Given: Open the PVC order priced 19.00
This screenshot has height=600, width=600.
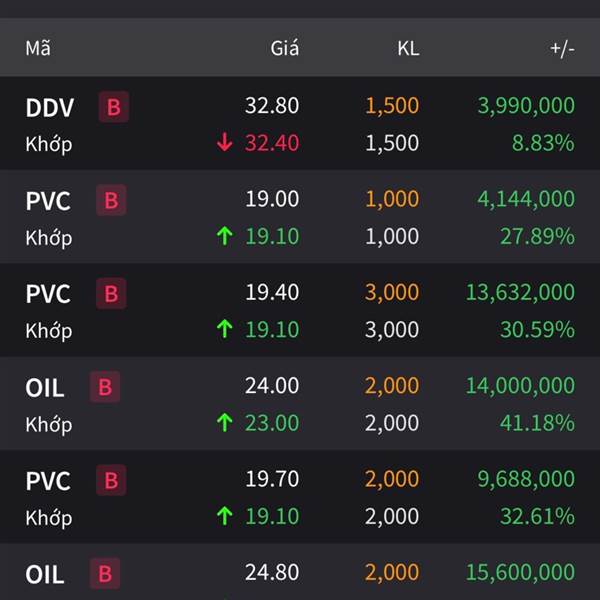Looking at the screenshot, I should click(300, 217).
